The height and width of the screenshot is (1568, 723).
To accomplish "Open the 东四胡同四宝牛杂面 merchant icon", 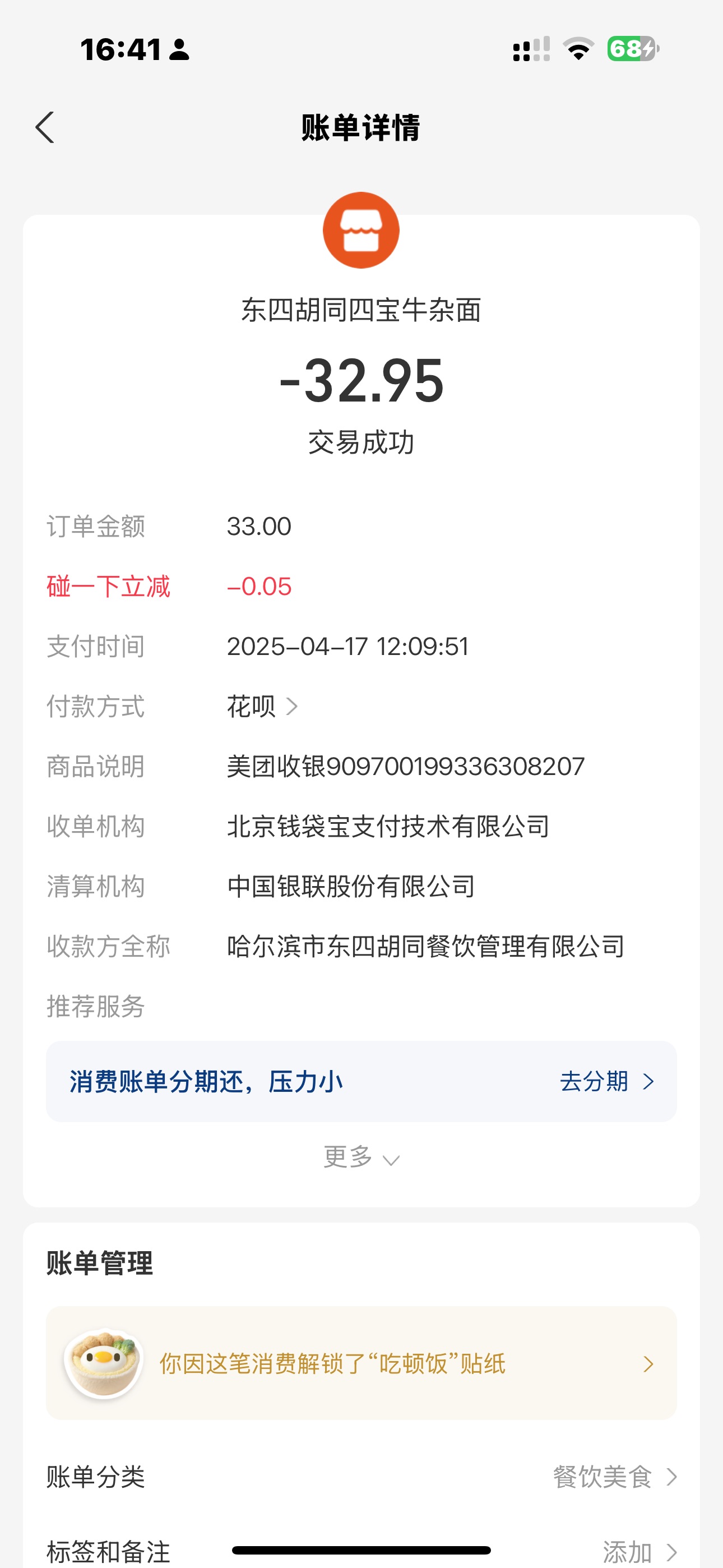I will (361, 230).
